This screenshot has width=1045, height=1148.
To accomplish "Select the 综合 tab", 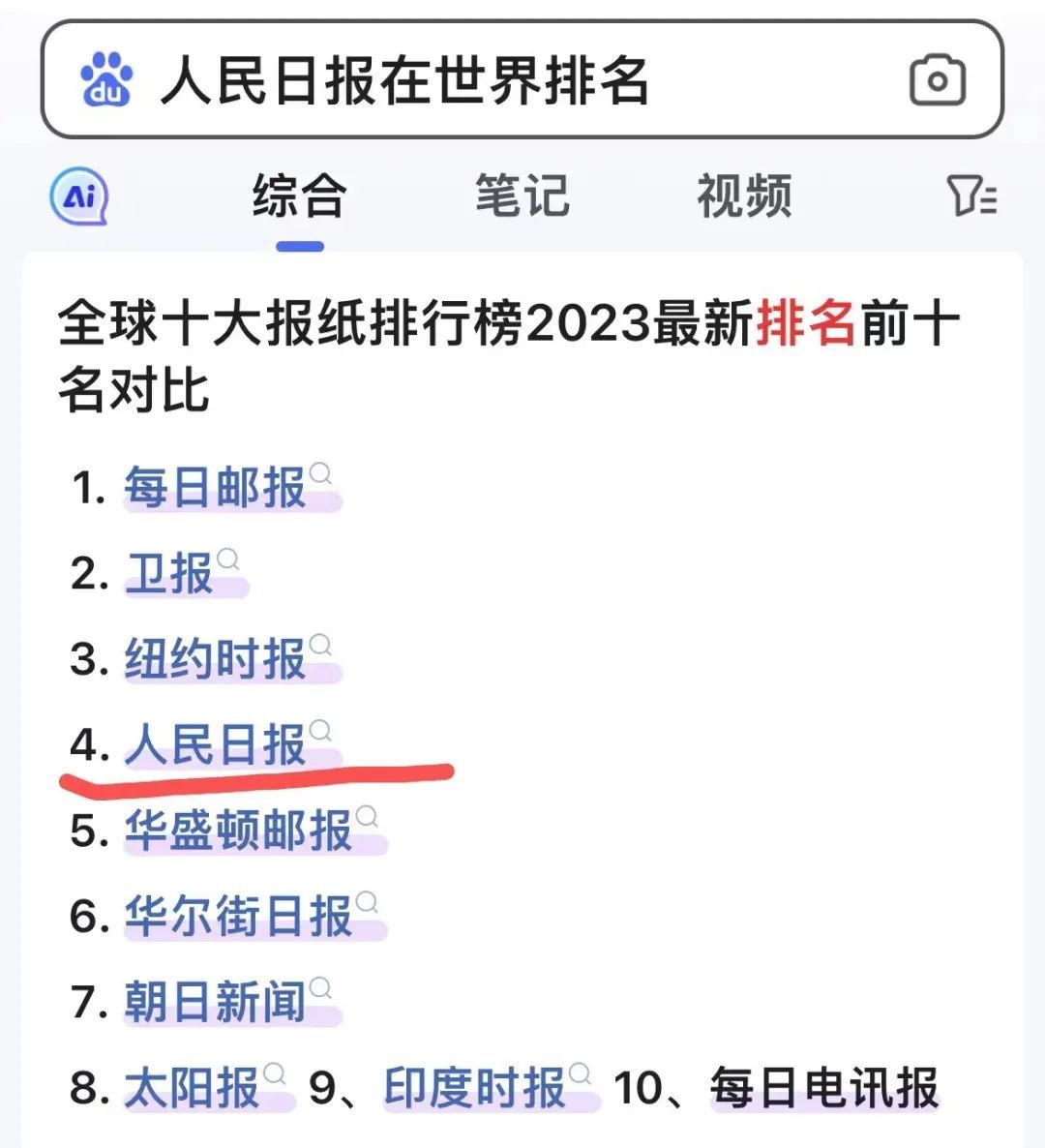I will click(x=299, y=196).
